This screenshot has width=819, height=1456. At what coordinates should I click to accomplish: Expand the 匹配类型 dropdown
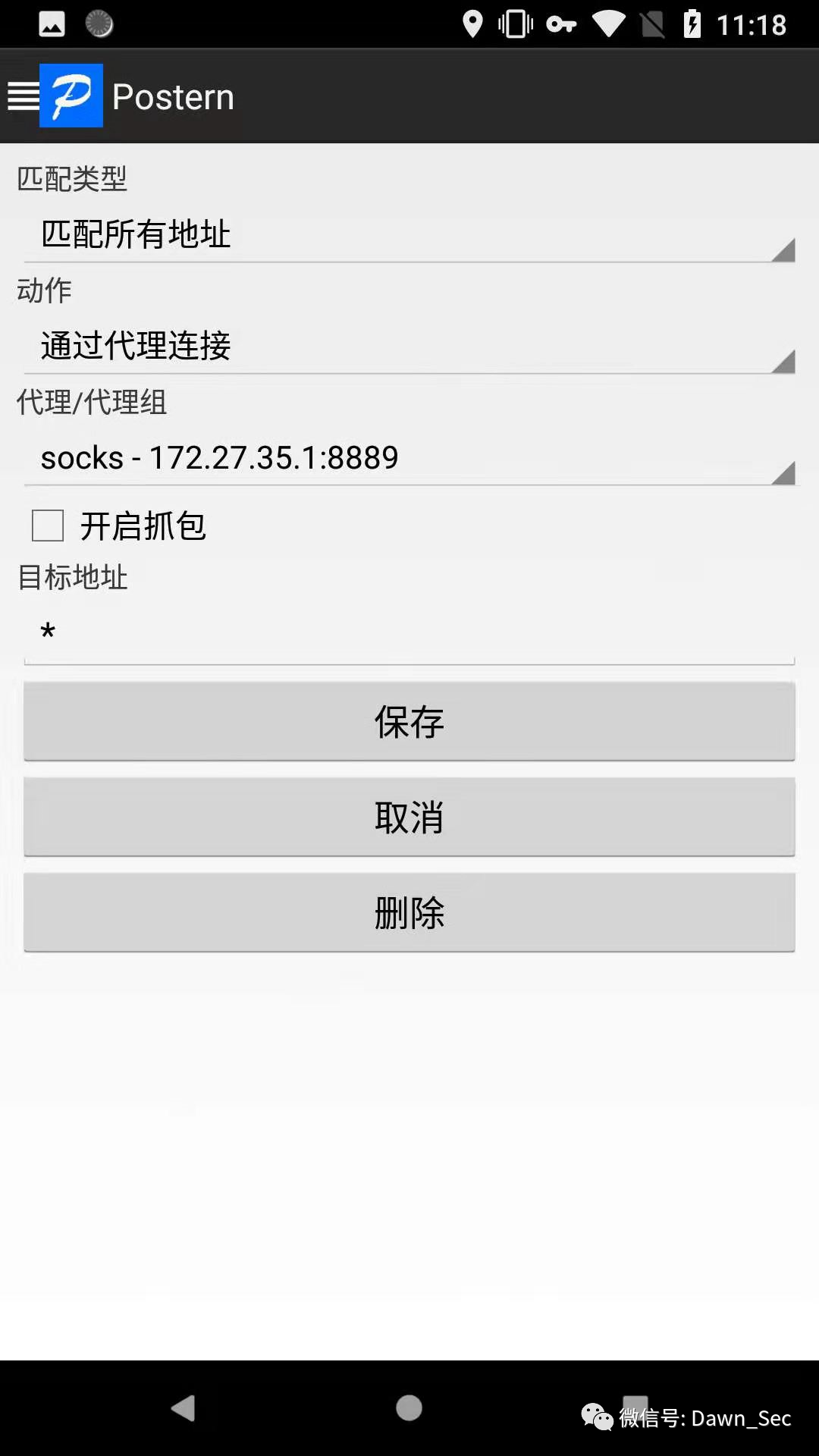pos(409,235)
